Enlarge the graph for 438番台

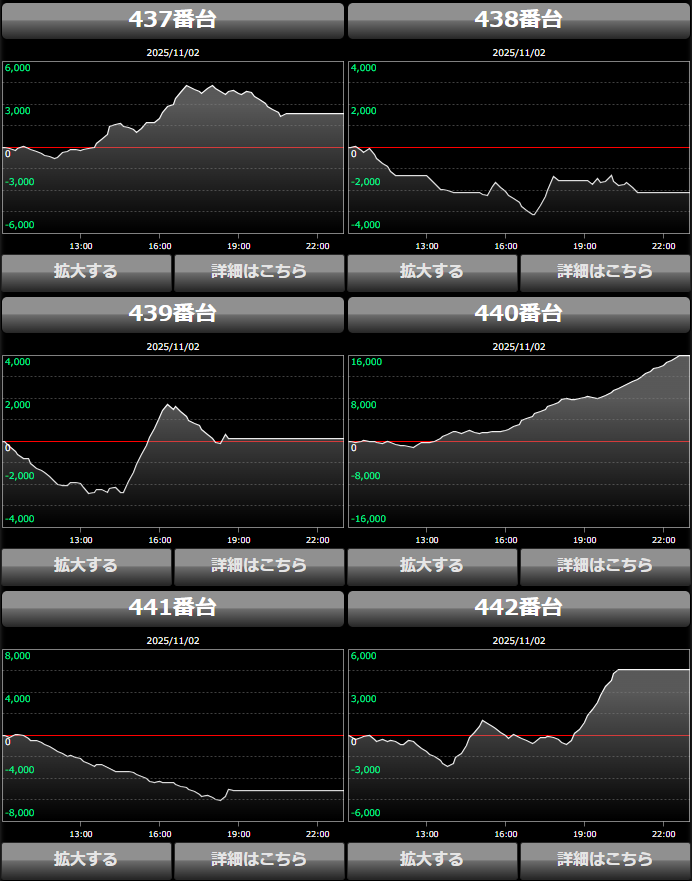[x=432, y=271]
